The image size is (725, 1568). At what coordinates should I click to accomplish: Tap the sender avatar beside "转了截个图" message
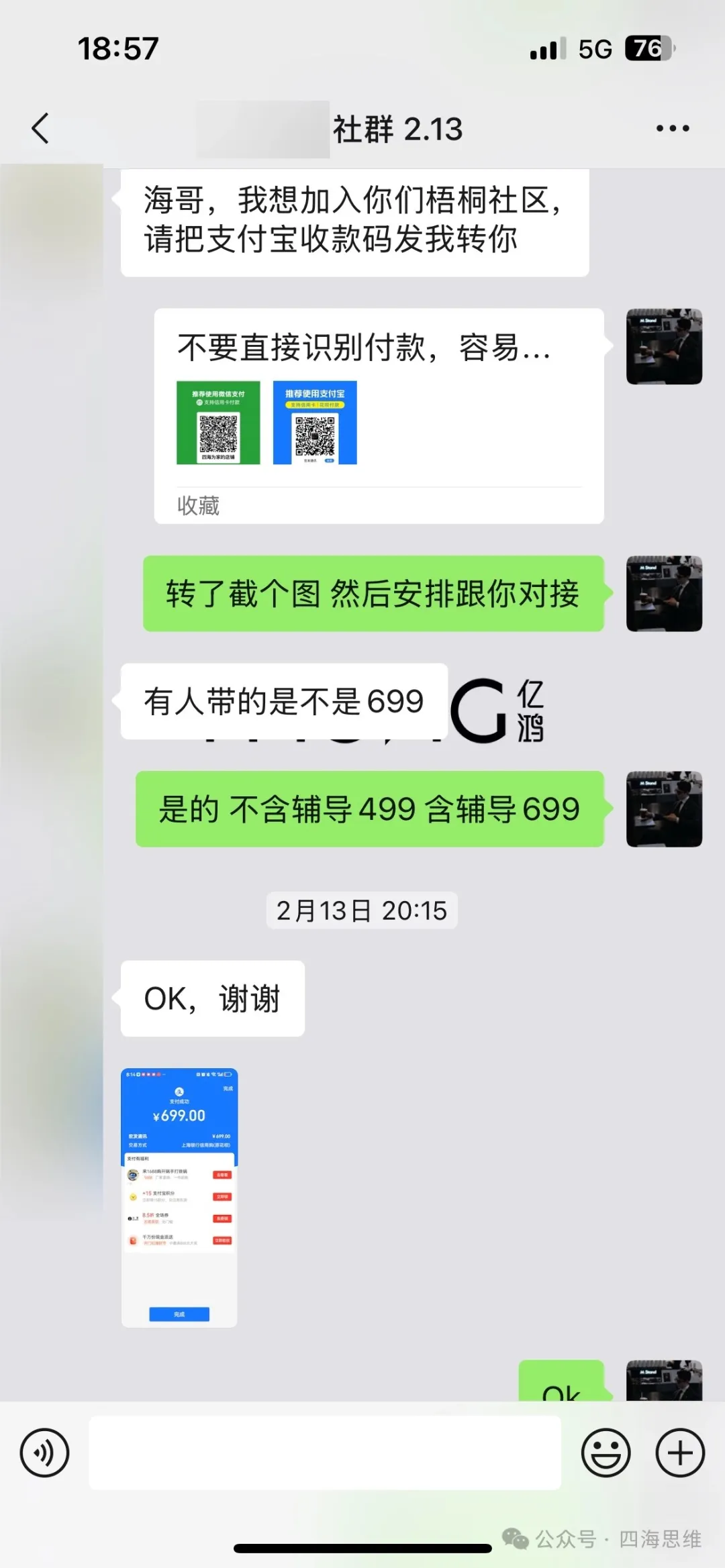(665, 594)
